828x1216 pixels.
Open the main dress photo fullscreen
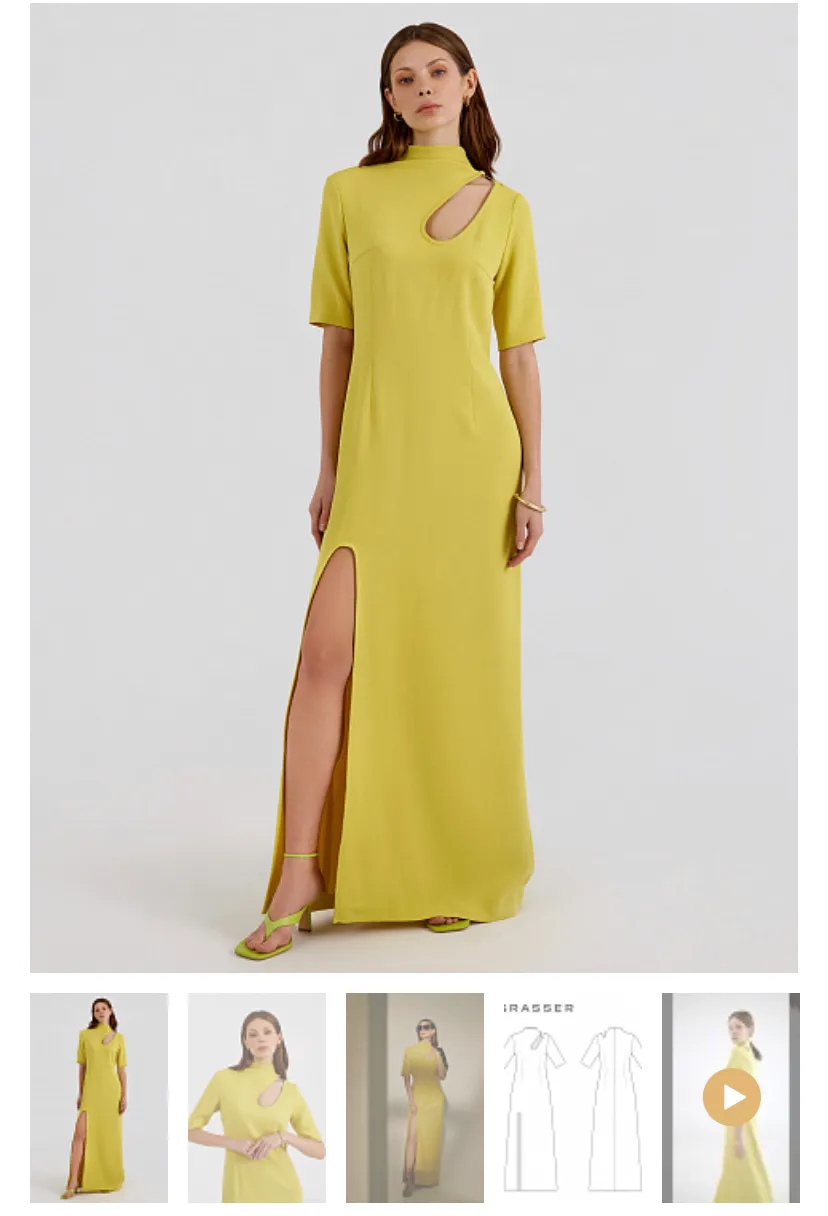click(x=414, y=487)
